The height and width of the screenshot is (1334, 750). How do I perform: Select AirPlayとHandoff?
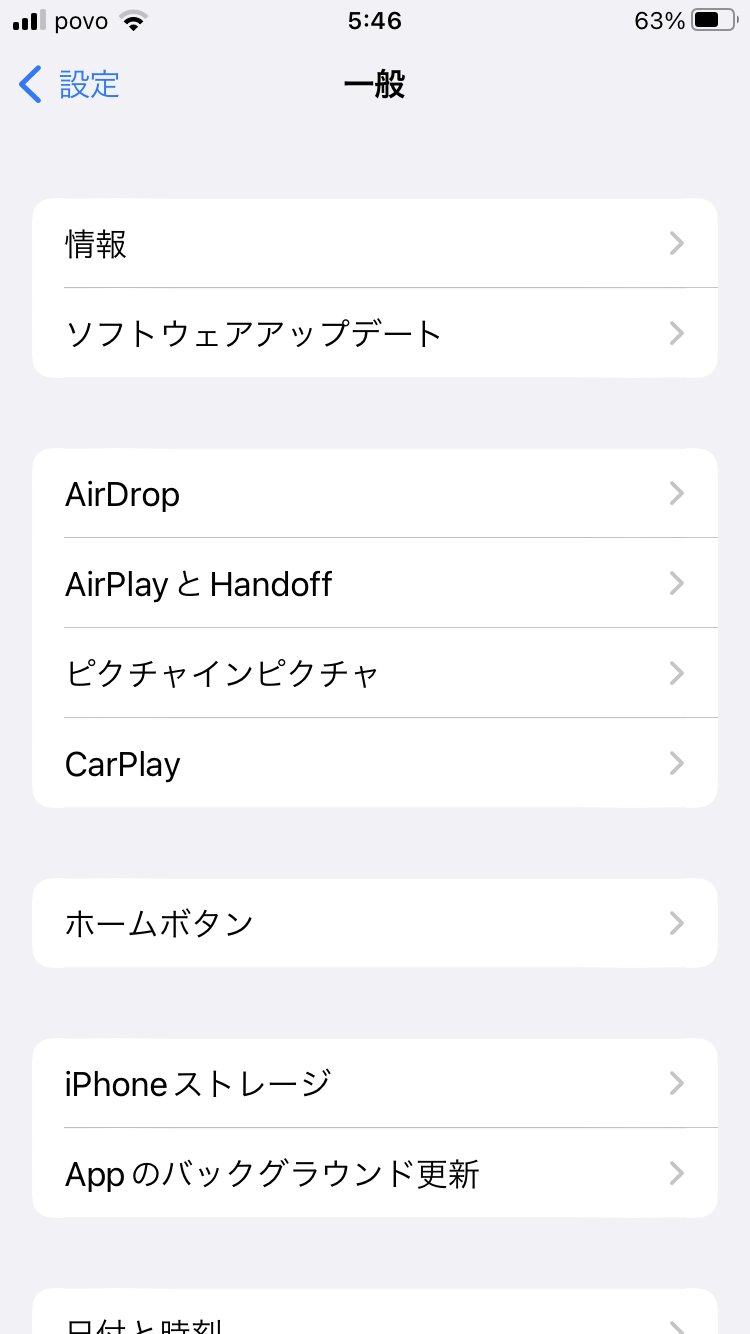[375, 583]
